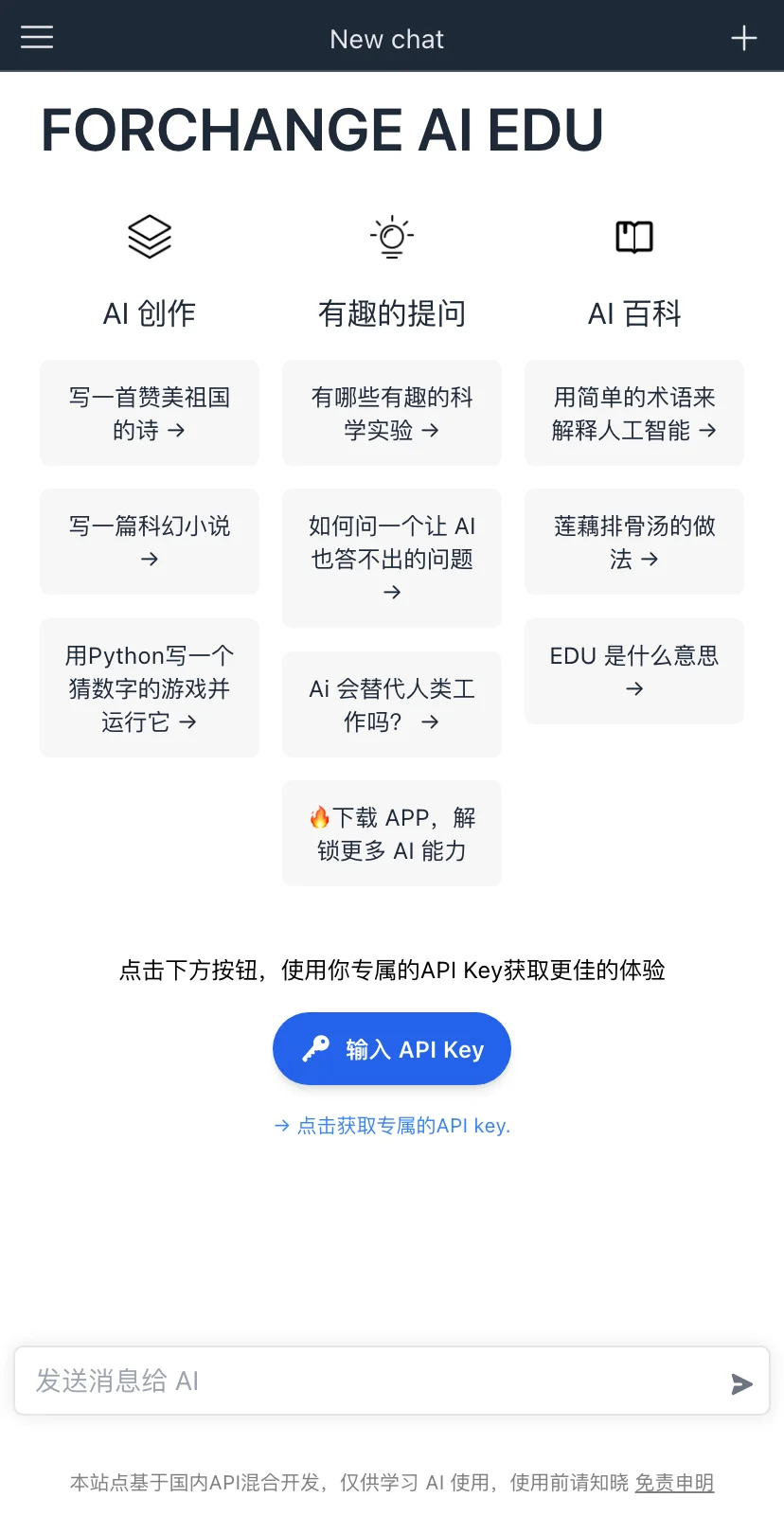Tap the prompt 用Python写一个猜数字的游戏

tap(150, 687)
